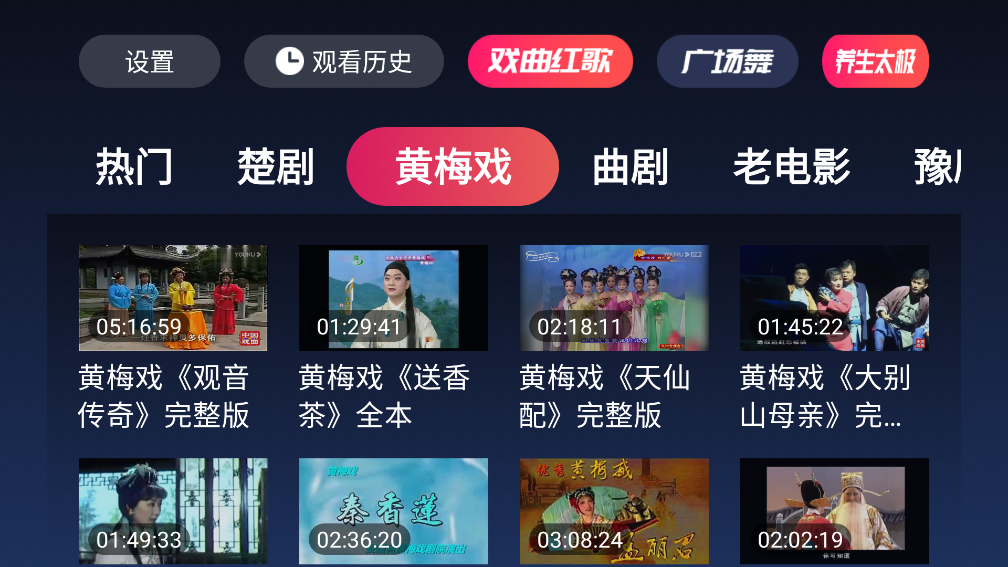The height and width of the screenshot is (567, 1008).
Task: Switch to the 曲剧 tab
Action: 630,167
